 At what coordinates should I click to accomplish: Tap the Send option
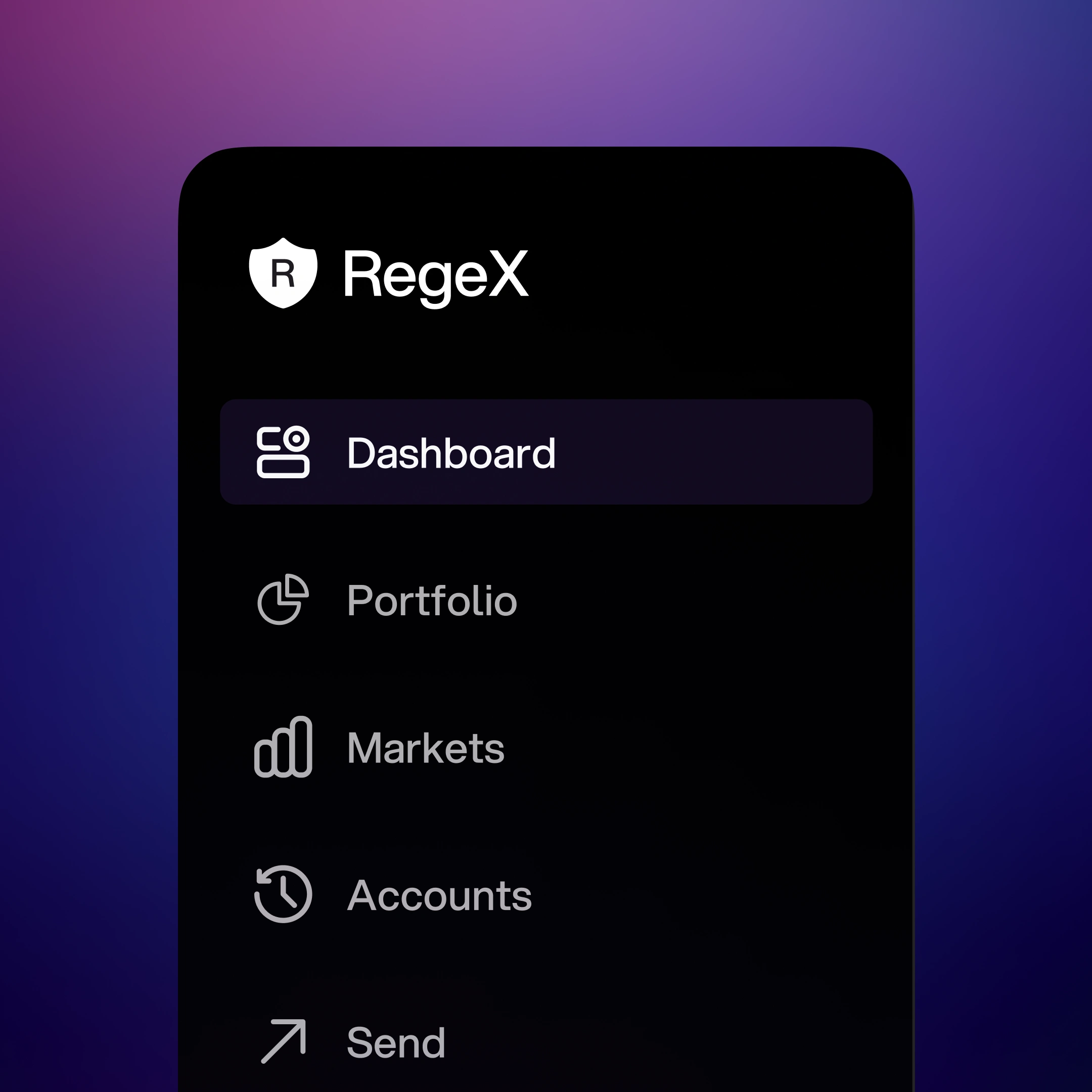click(x=396, y=1043)
